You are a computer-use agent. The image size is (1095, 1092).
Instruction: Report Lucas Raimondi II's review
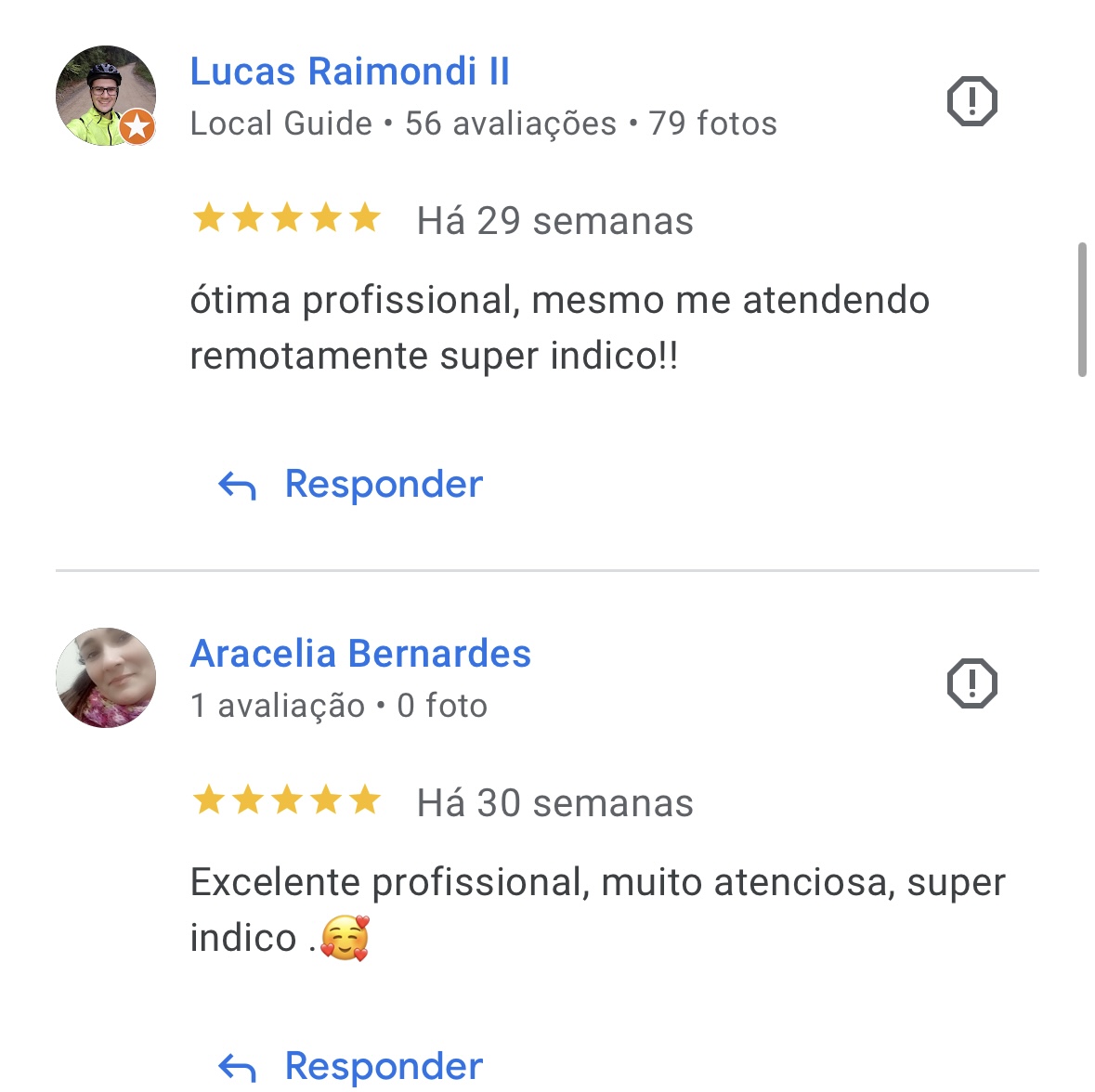pos(971,100)
